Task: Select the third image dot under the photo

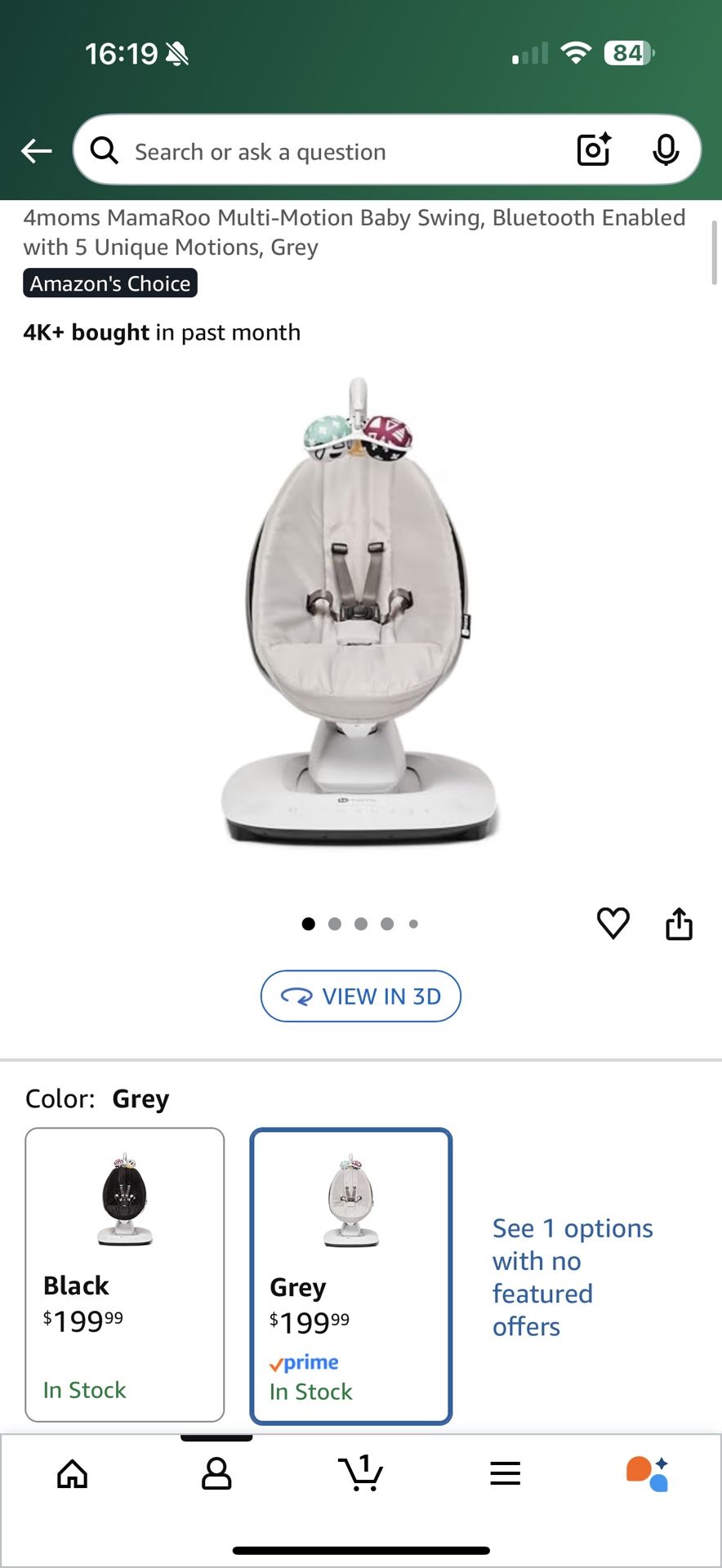Action: (x=361, y=924)
